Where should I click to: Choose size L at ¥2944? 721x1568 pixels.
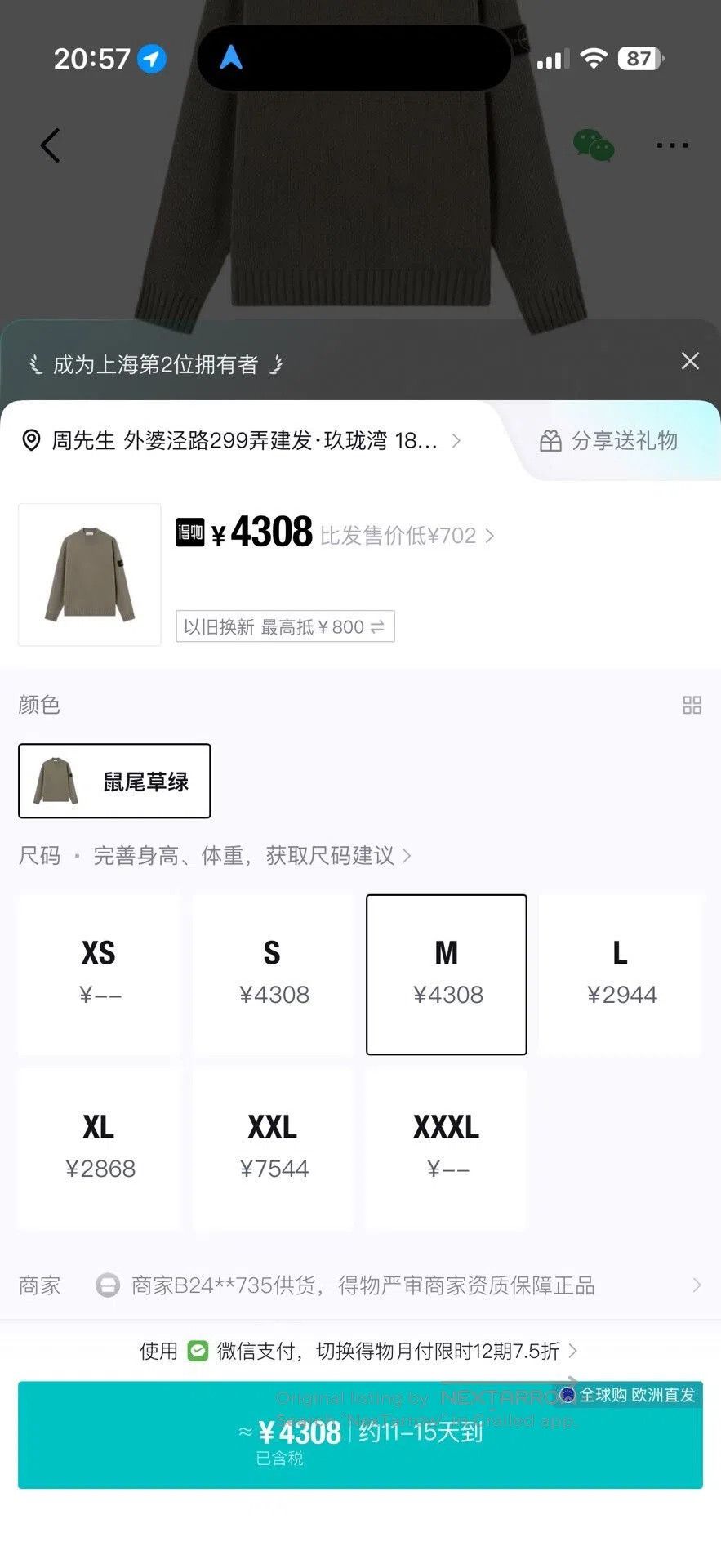pos(621,974)
